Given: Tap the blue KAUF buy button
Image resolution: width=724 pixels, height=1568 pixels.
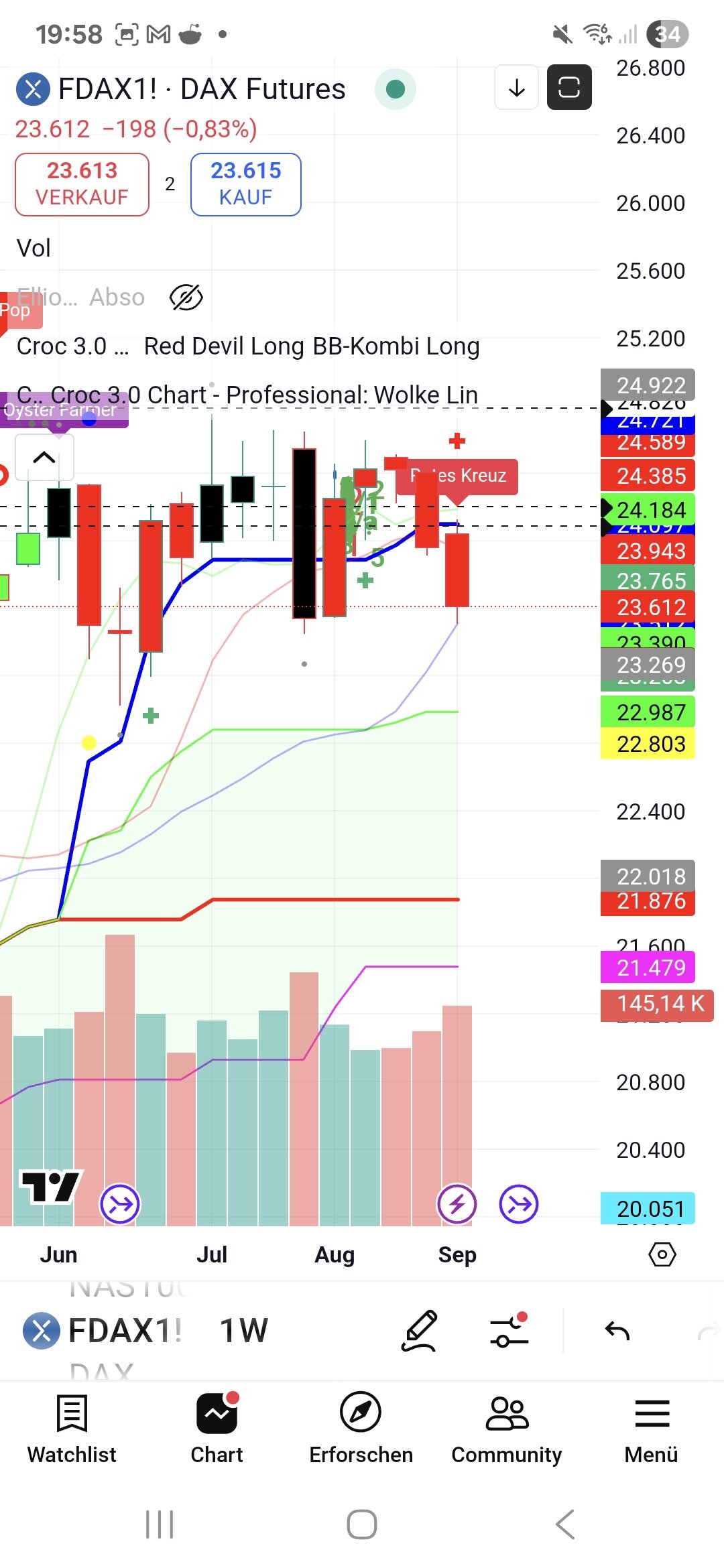Looking at the screenshot, I should pos(245,184).
